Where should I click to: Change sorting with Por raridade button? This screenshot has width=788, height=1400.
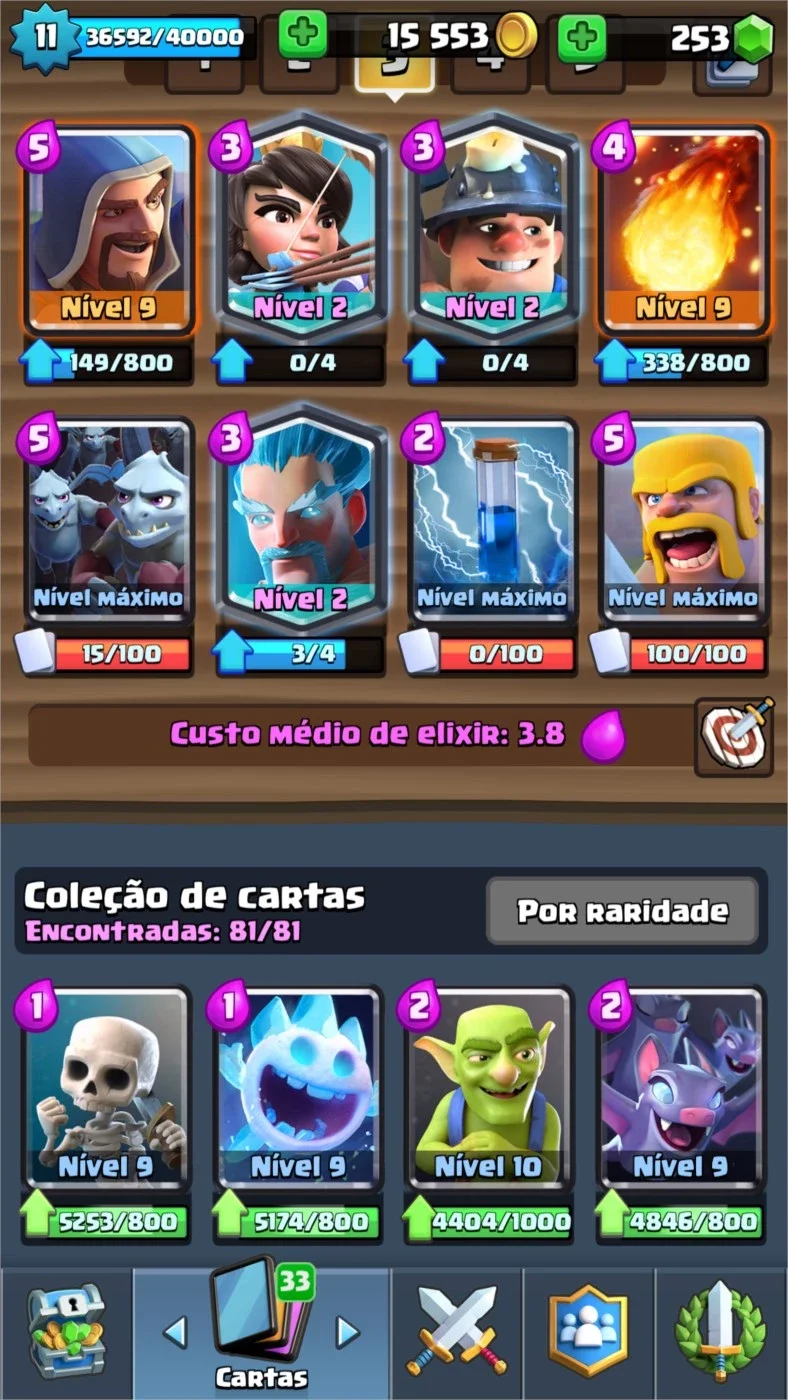pyautogui.click(x=622, y=911)
